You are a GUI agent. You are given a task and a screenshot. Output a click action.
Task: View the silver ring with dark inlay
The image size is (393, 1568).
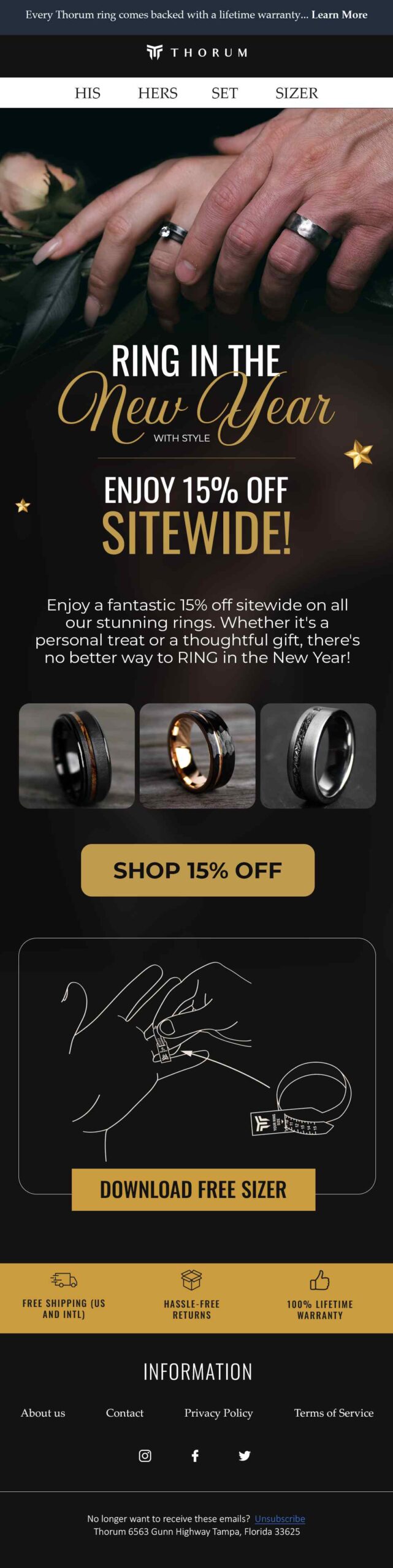tap(318, 755)
